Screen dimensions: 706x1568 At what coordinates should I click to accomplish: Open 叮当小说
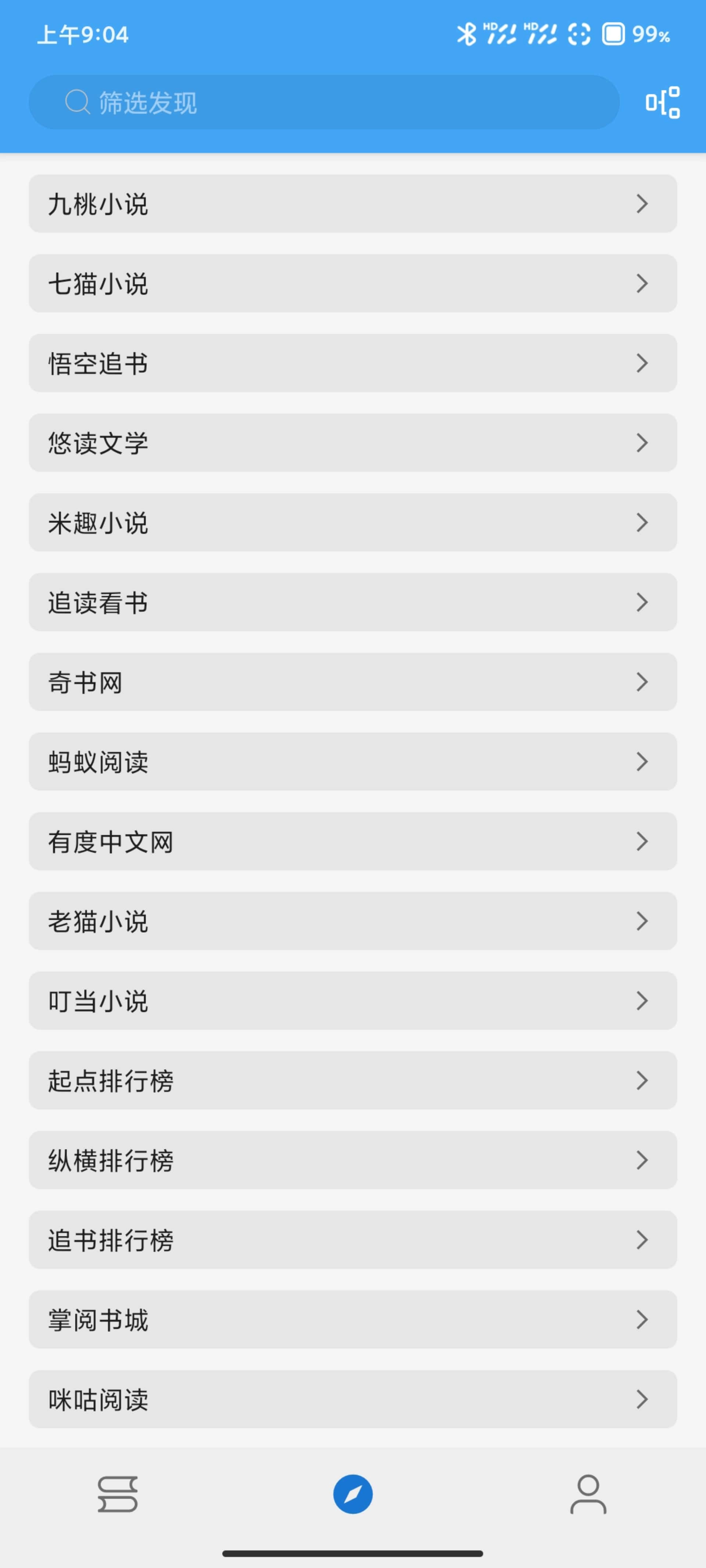tap(353, 1001)
